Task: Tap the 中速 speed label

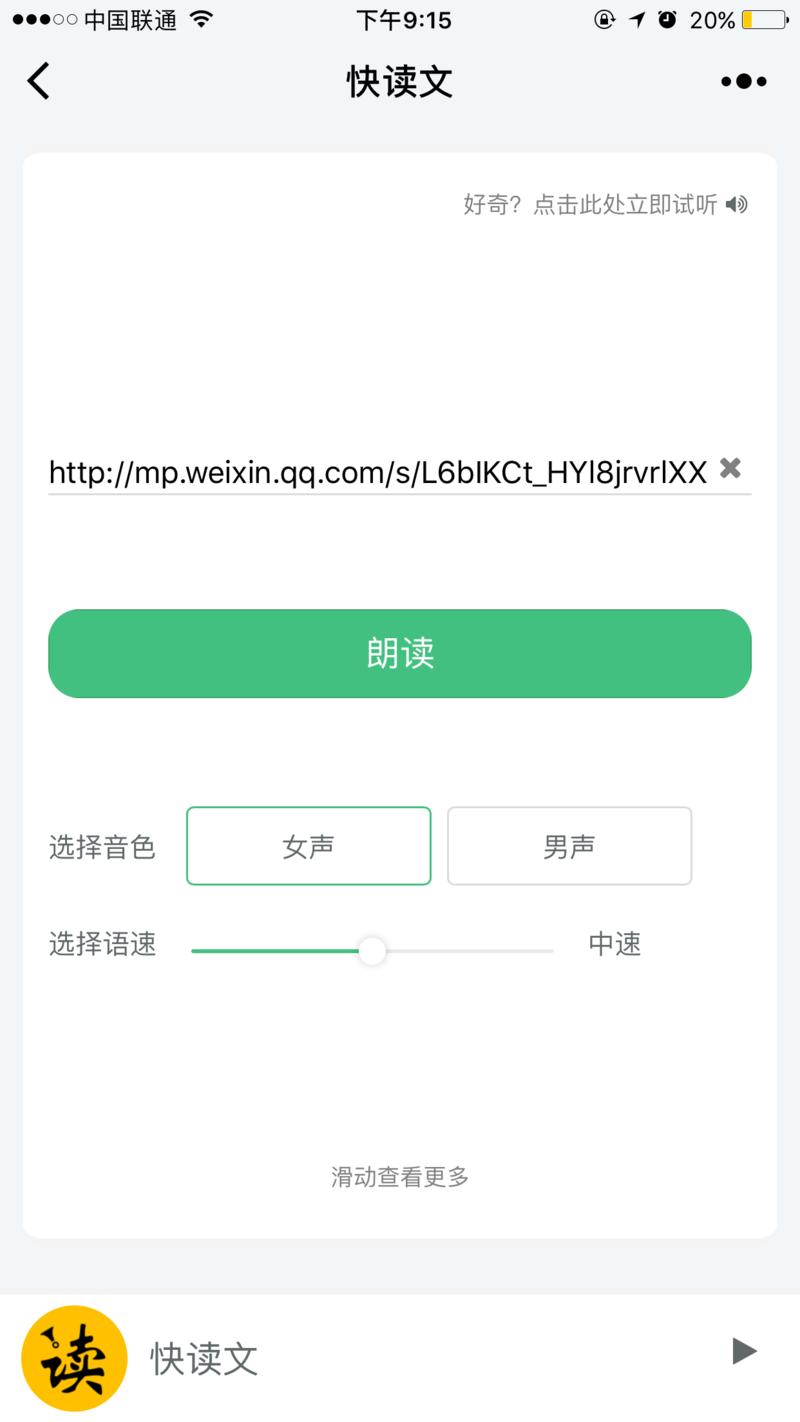Action: click(x=615, y=944)
